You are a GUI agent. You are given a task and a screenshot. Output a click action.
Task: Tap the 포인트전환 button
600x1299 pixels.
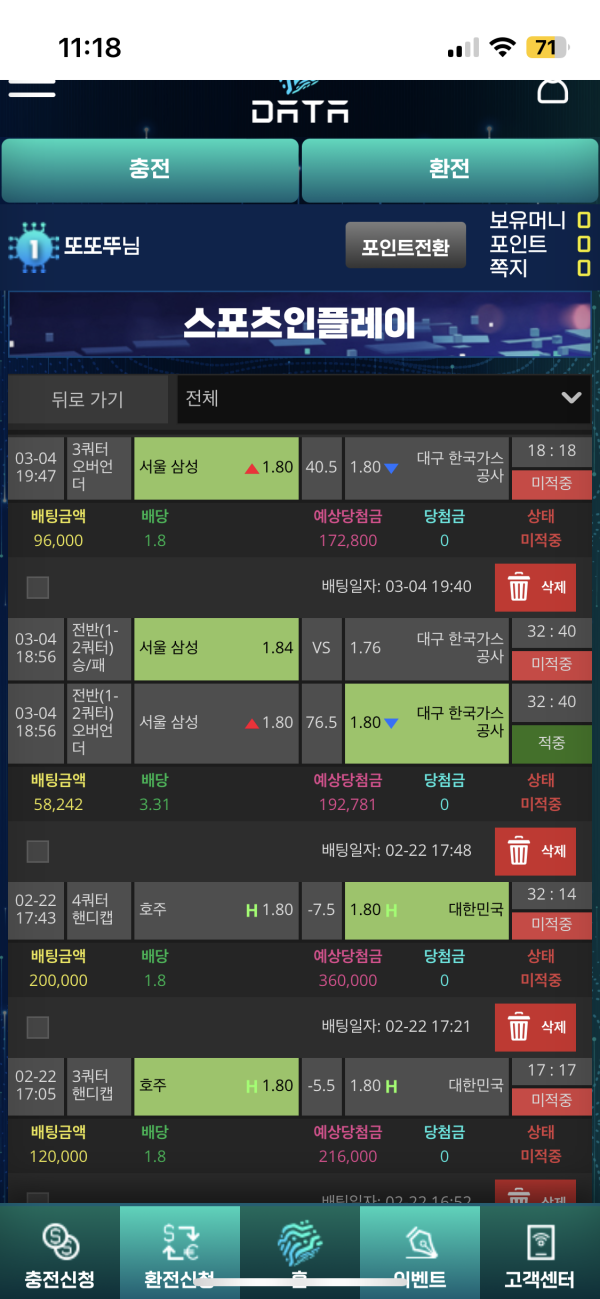coord(405,246)
